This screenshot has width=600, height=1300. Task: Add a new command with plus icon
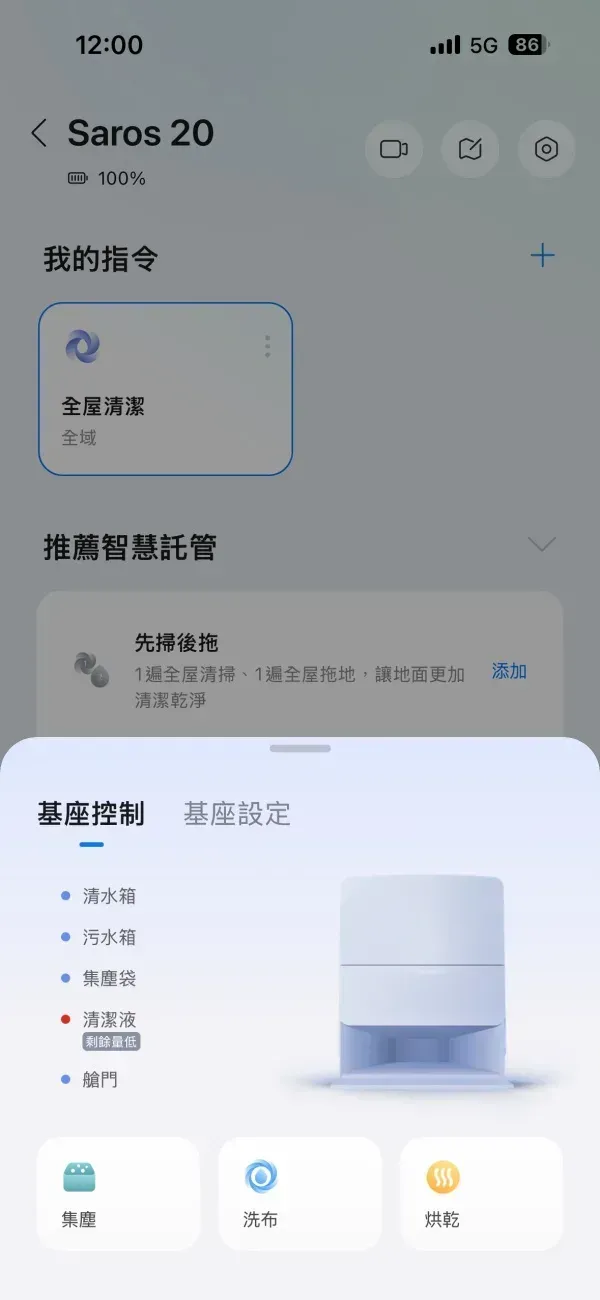click(542, 256)
